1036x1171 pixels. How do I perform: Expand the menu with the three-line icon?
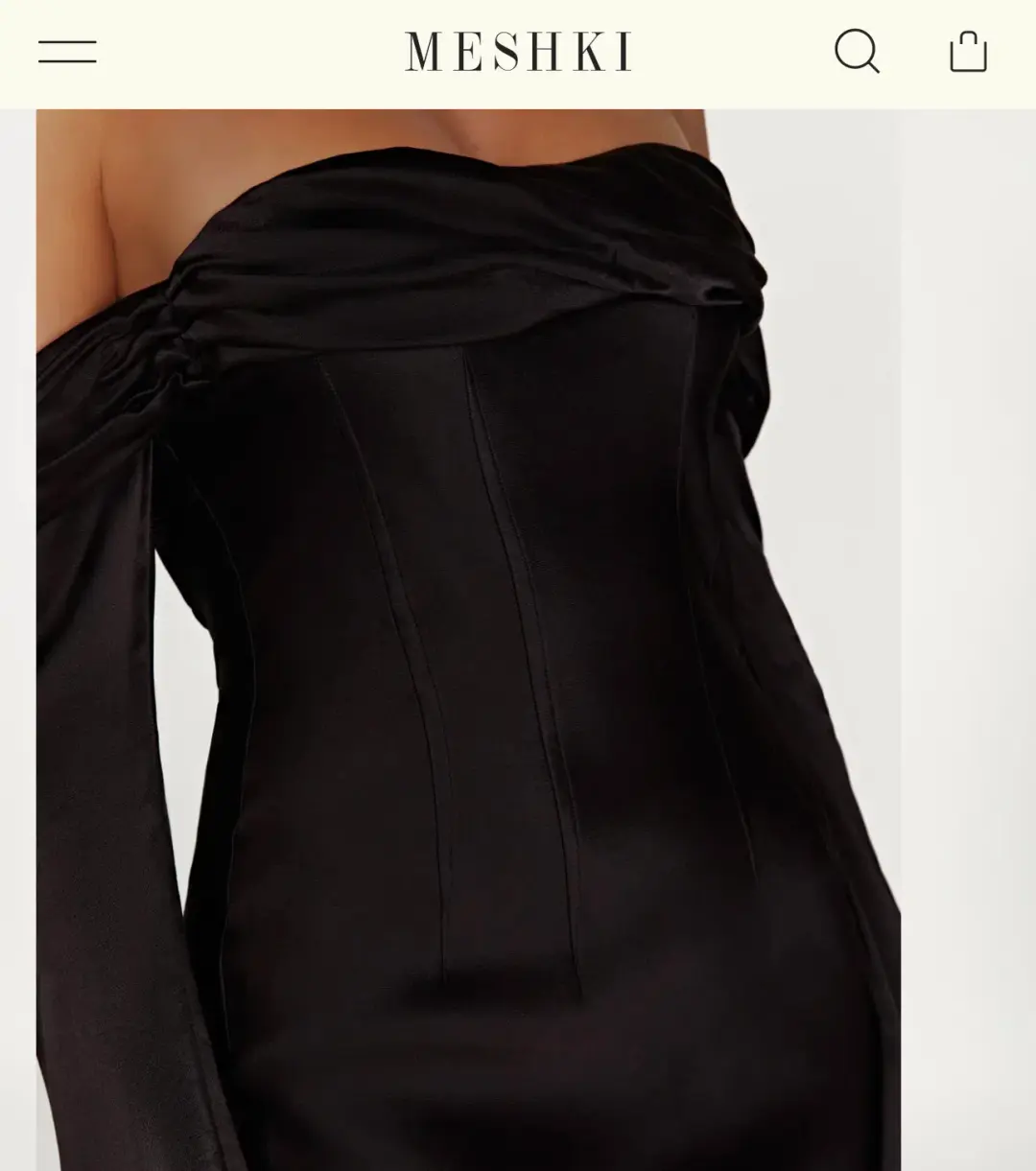coord(66,52)
